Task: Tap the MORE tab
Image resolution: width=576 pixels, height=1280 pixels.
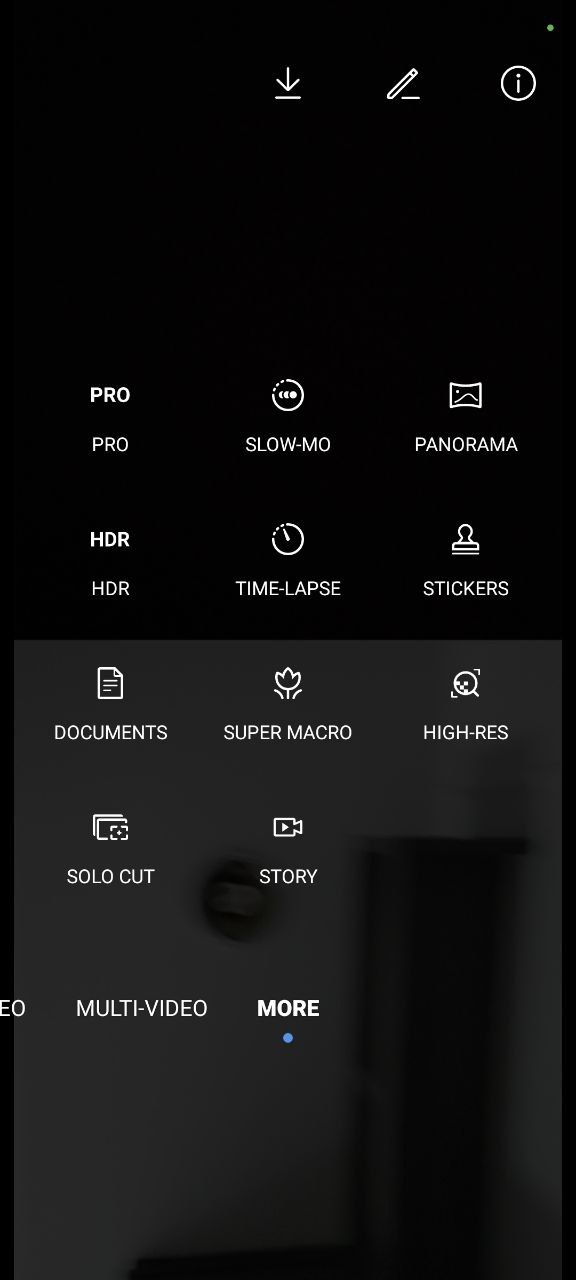Action: click(x=288, y=1008)
